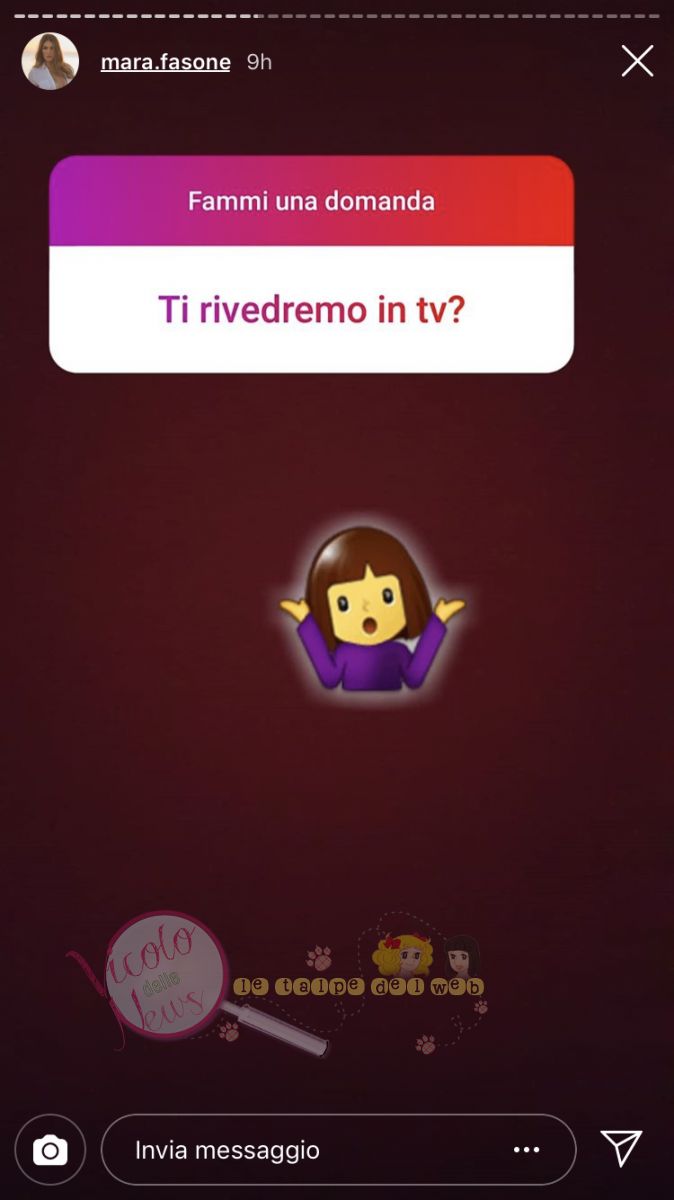Image resolution: width=674 pixels, height=1200 pixels.
Task: Open the camera icon
Action: pos(50,1150)
